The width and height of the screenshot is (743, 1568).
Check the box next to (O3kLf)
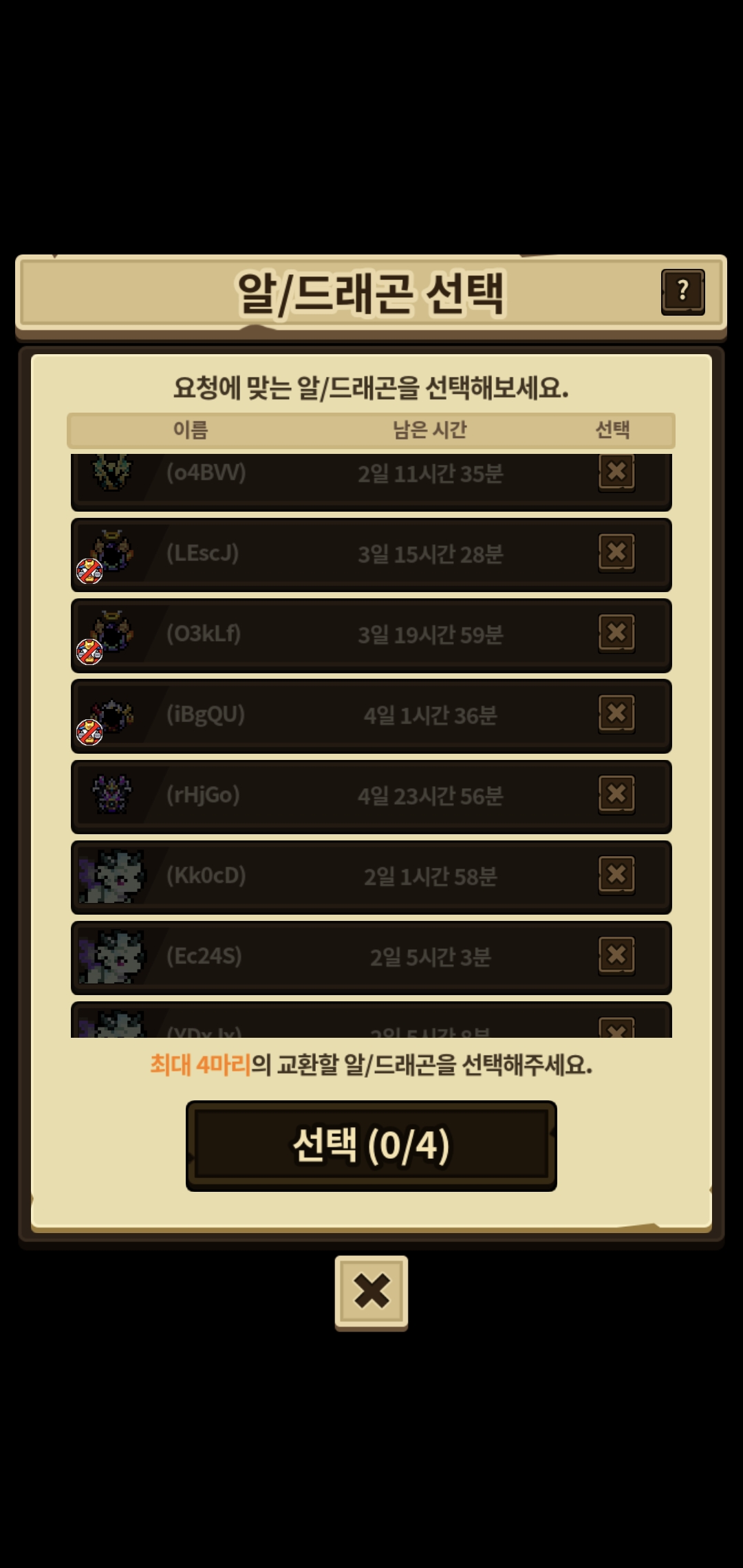616,633
